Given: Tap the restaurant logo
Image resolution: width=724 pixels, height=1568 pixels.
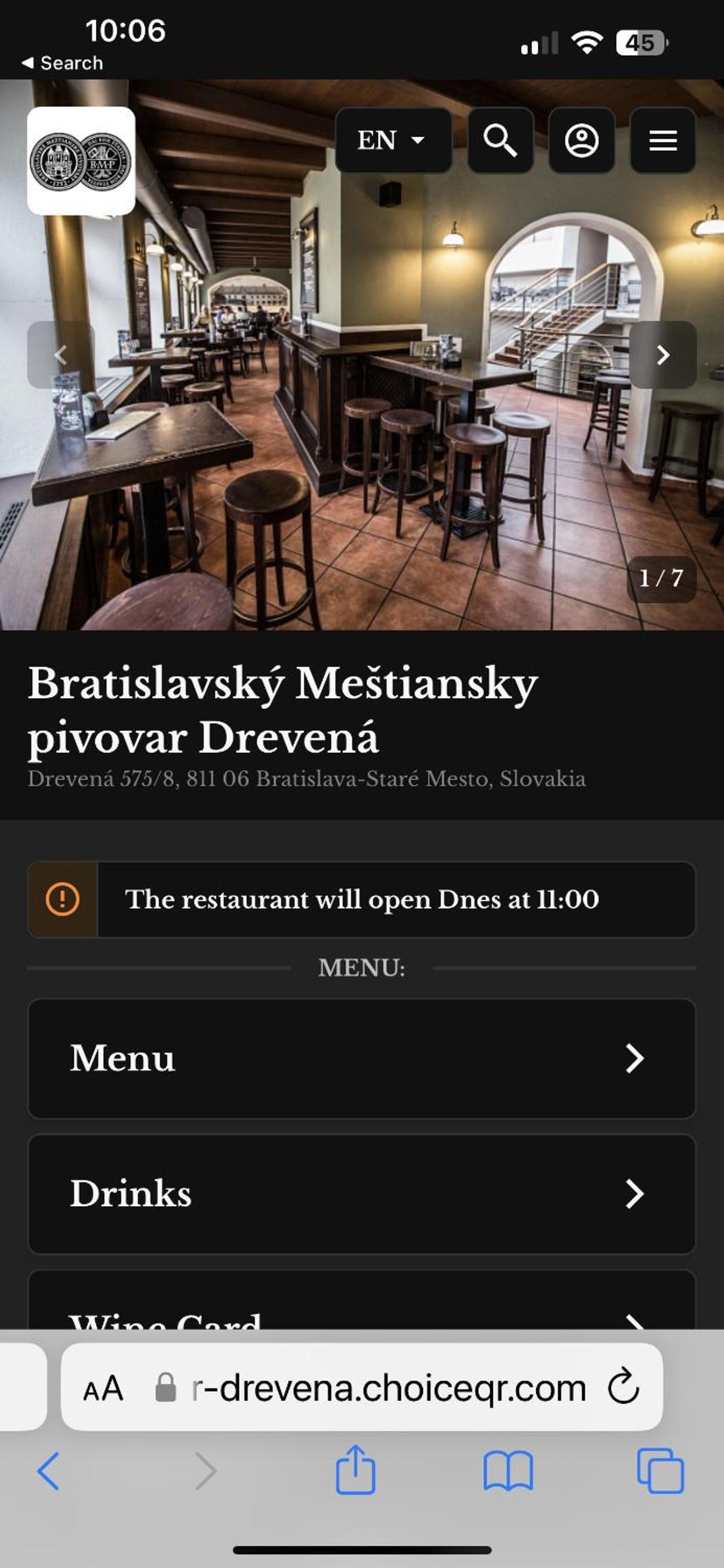Looking at the screenshot, I should point(81,161).
